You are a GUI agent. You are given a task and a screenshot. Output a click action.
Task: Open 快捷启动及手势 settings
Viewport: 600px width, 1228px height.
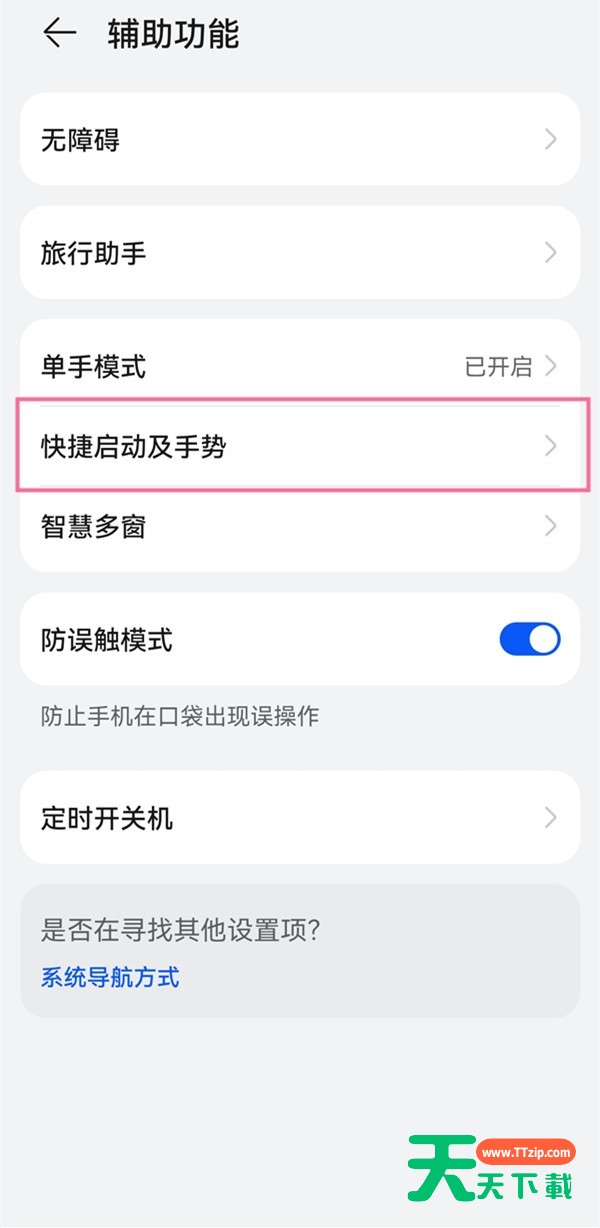click(300, 446)
